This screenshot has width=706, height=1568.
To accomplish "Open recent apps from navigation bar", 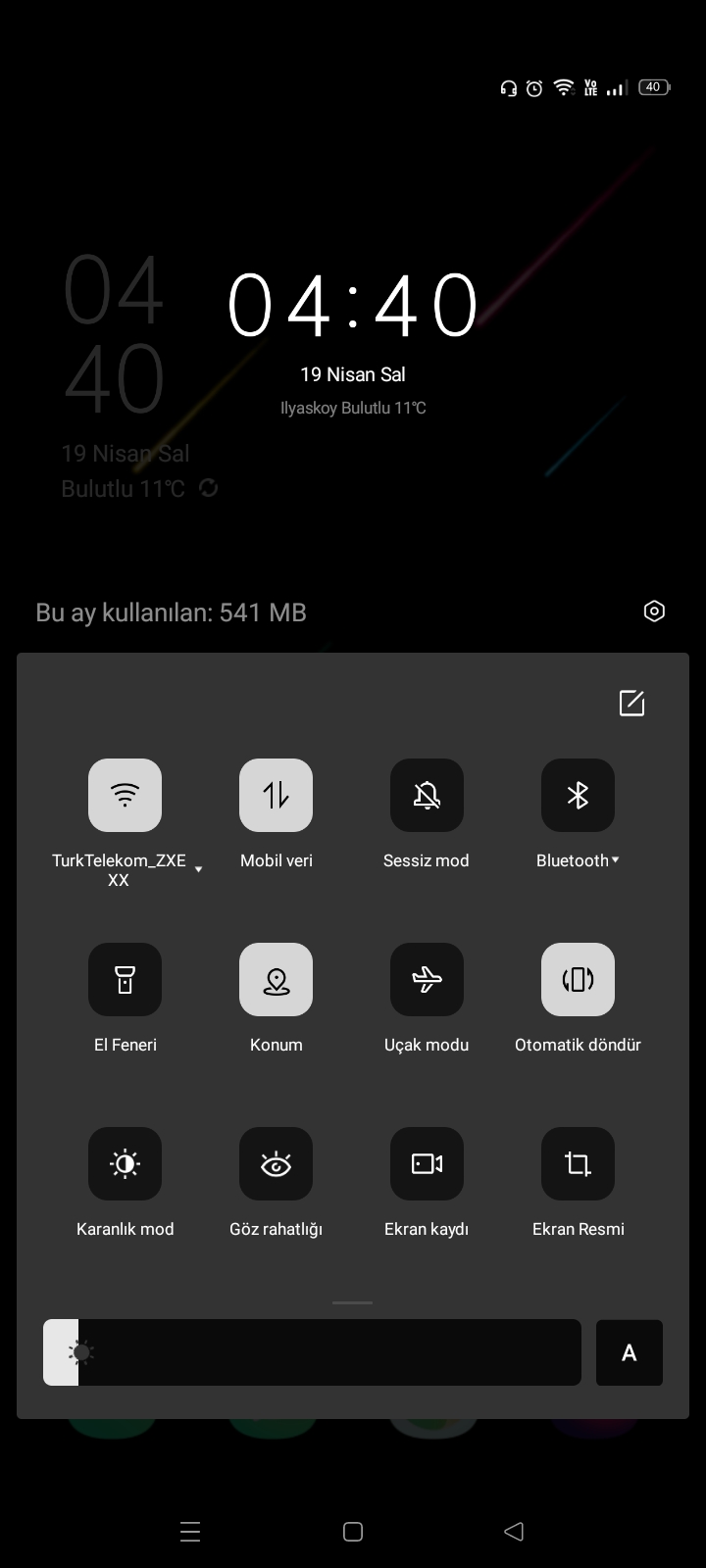I will tap(191, 1532).
